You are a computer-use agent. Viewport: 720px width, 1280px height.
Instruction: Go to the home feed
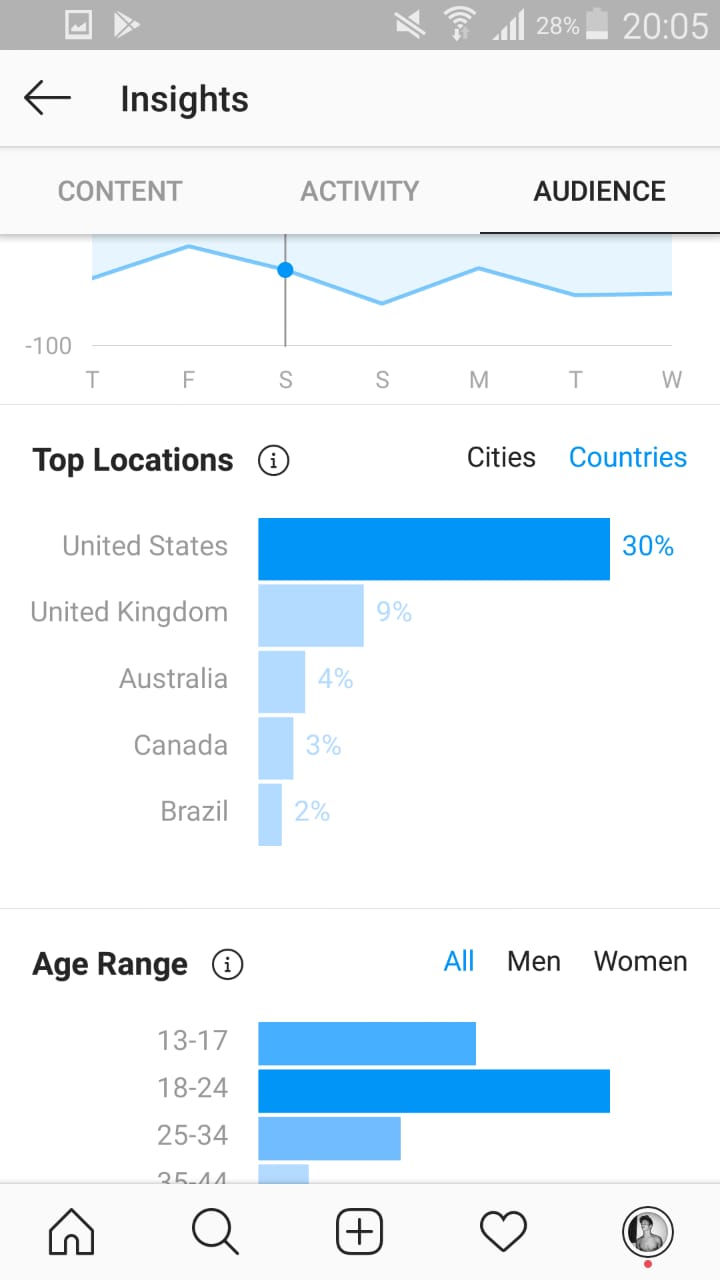(x=72, y=1232)
